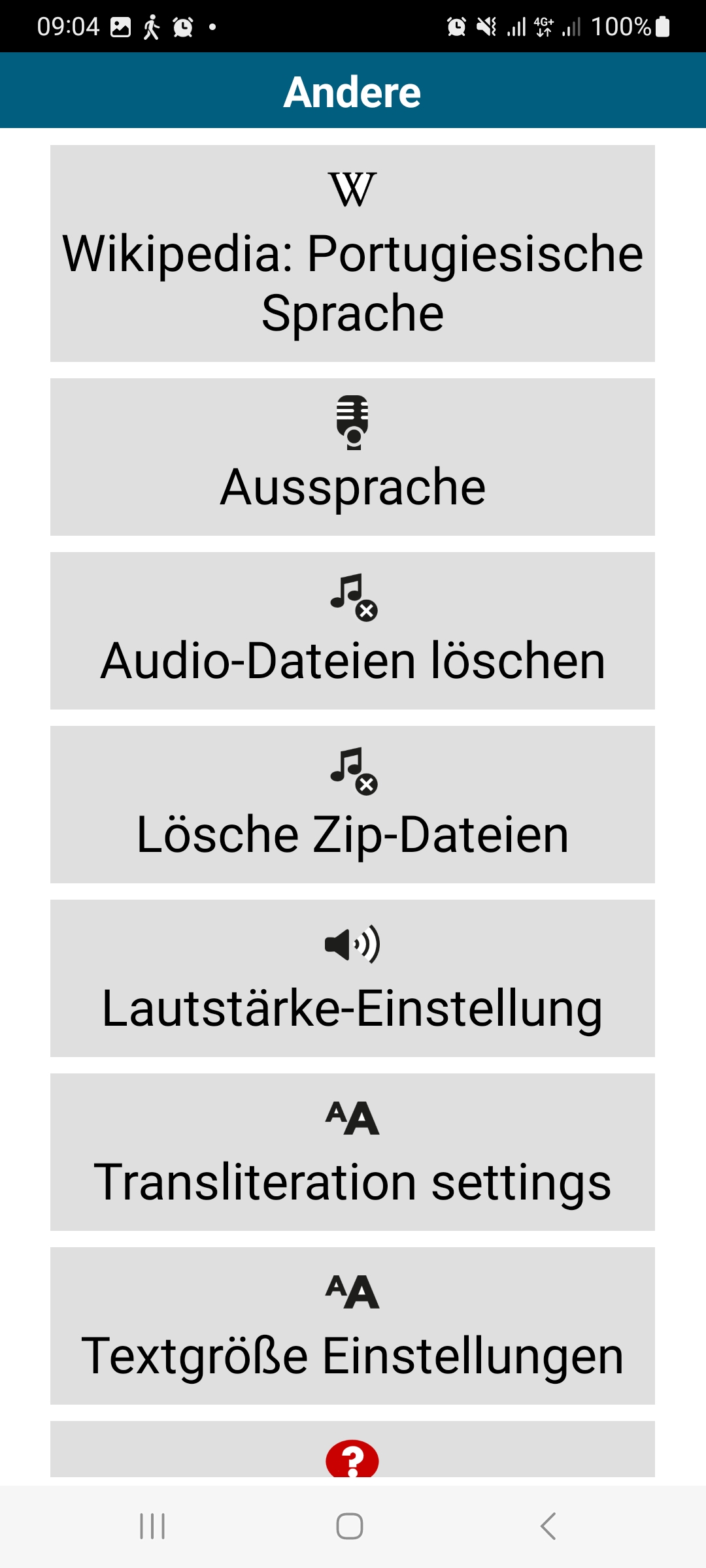Tap the red question mark help button
This screenshot has height=1568, width=706.
352,1458
